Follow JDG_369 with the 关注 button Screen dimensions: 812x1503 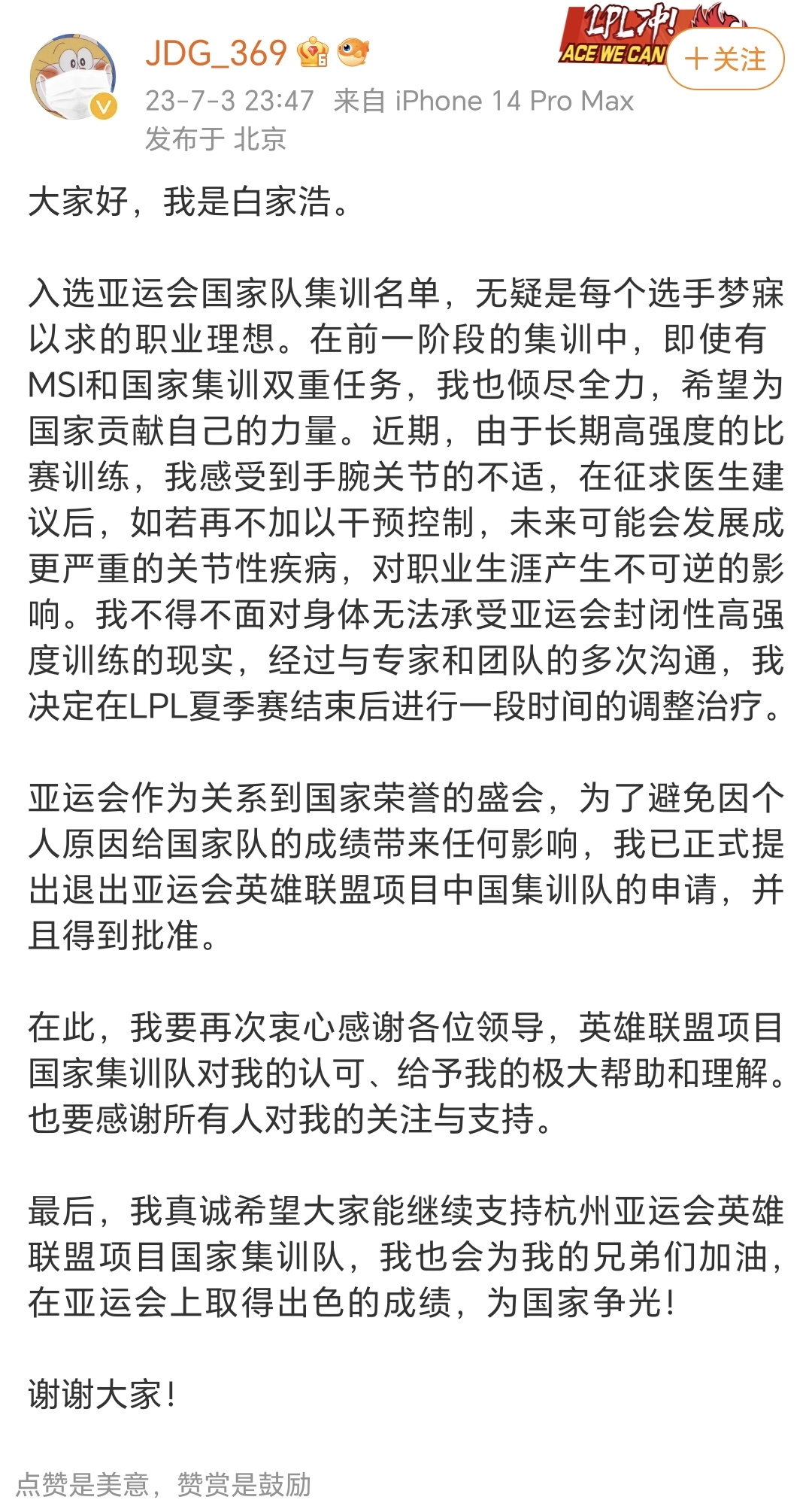[725, 59]
